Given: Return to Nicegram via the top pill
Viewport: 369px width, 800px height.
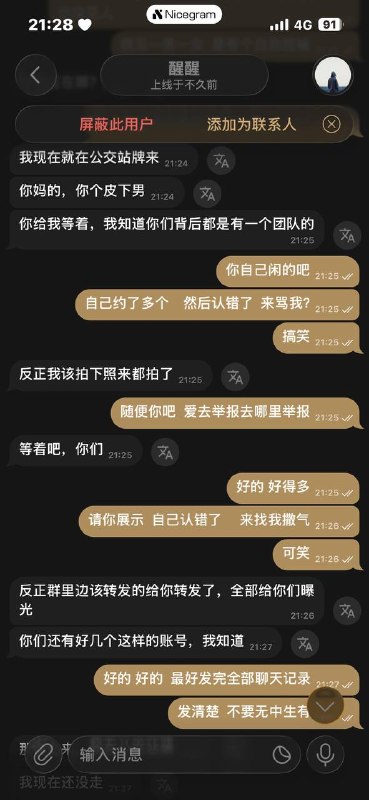Looking at the screenshot, I should 184,15.
